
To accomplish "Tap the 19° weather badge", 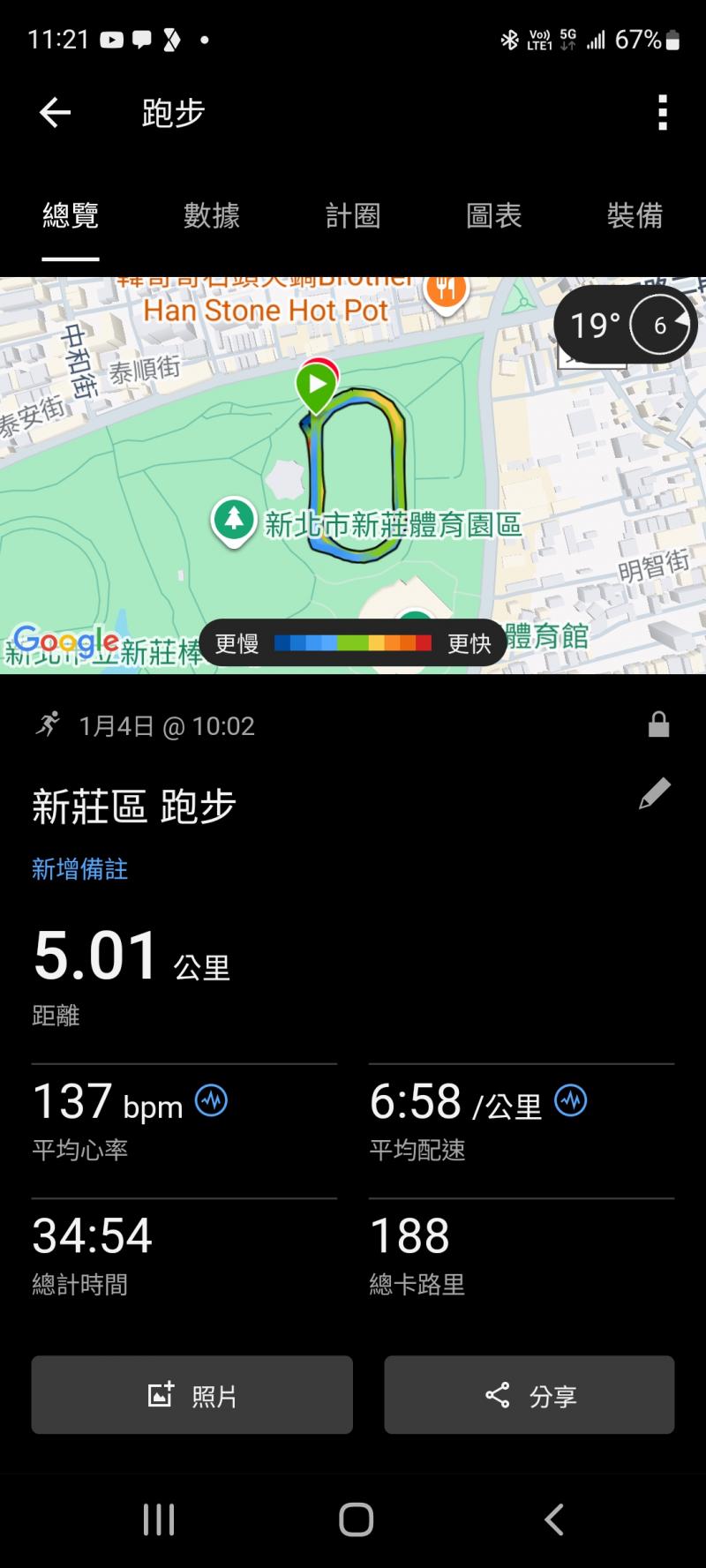I will click(625, 326).
